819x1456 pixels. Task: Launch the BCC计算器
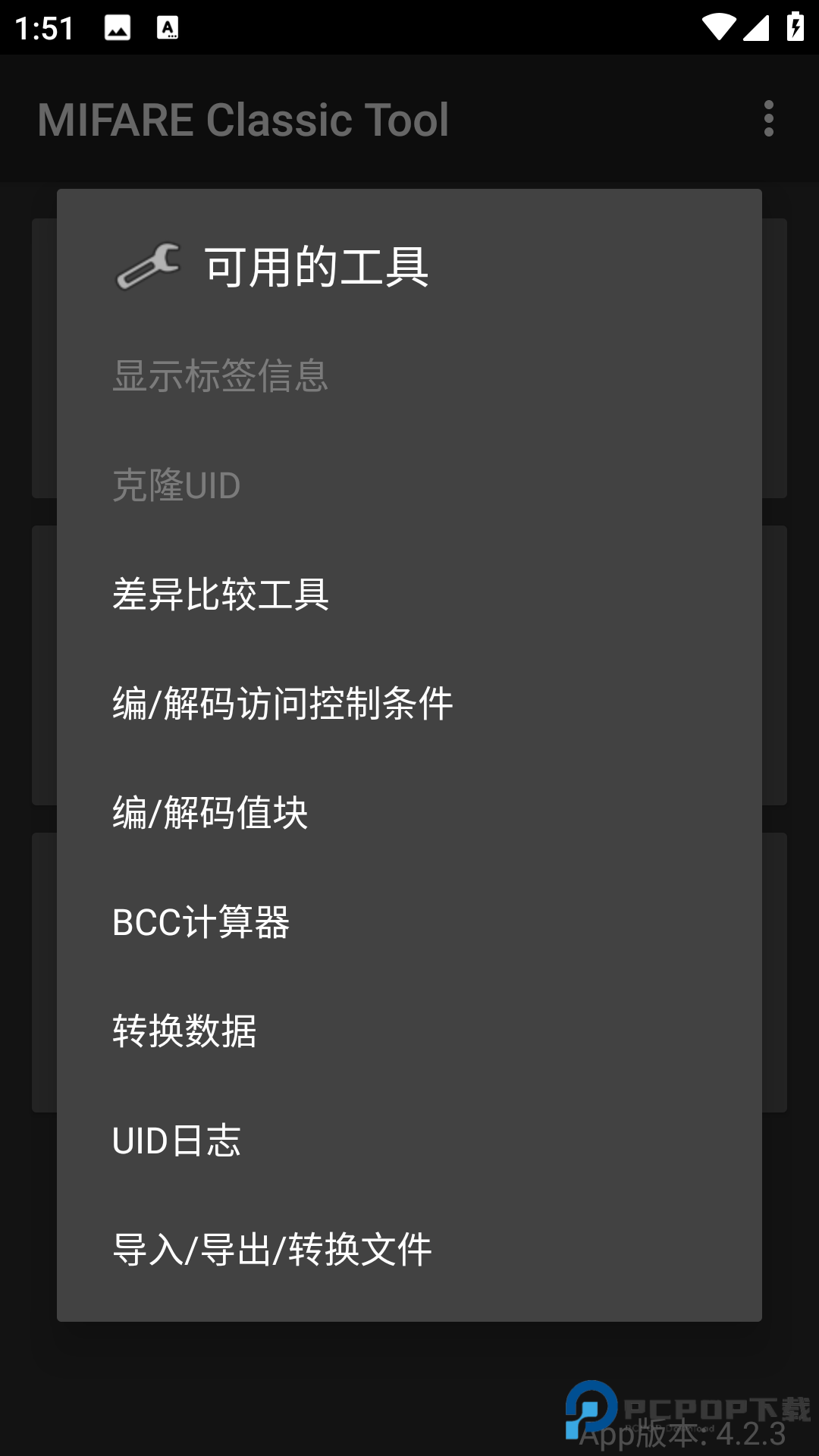pos(201,922)
